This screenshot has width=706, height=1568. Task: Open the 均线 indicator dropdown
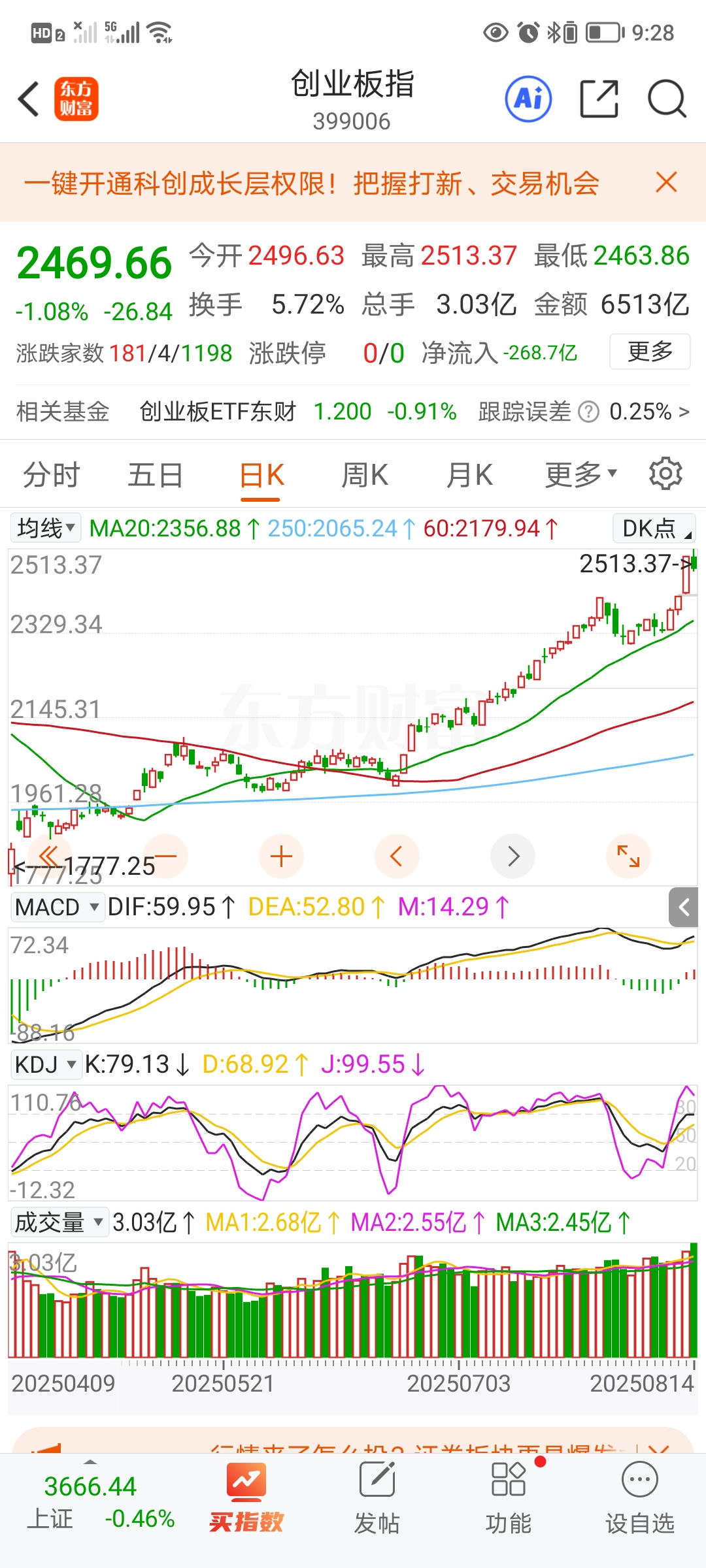(x=46, y=528)
